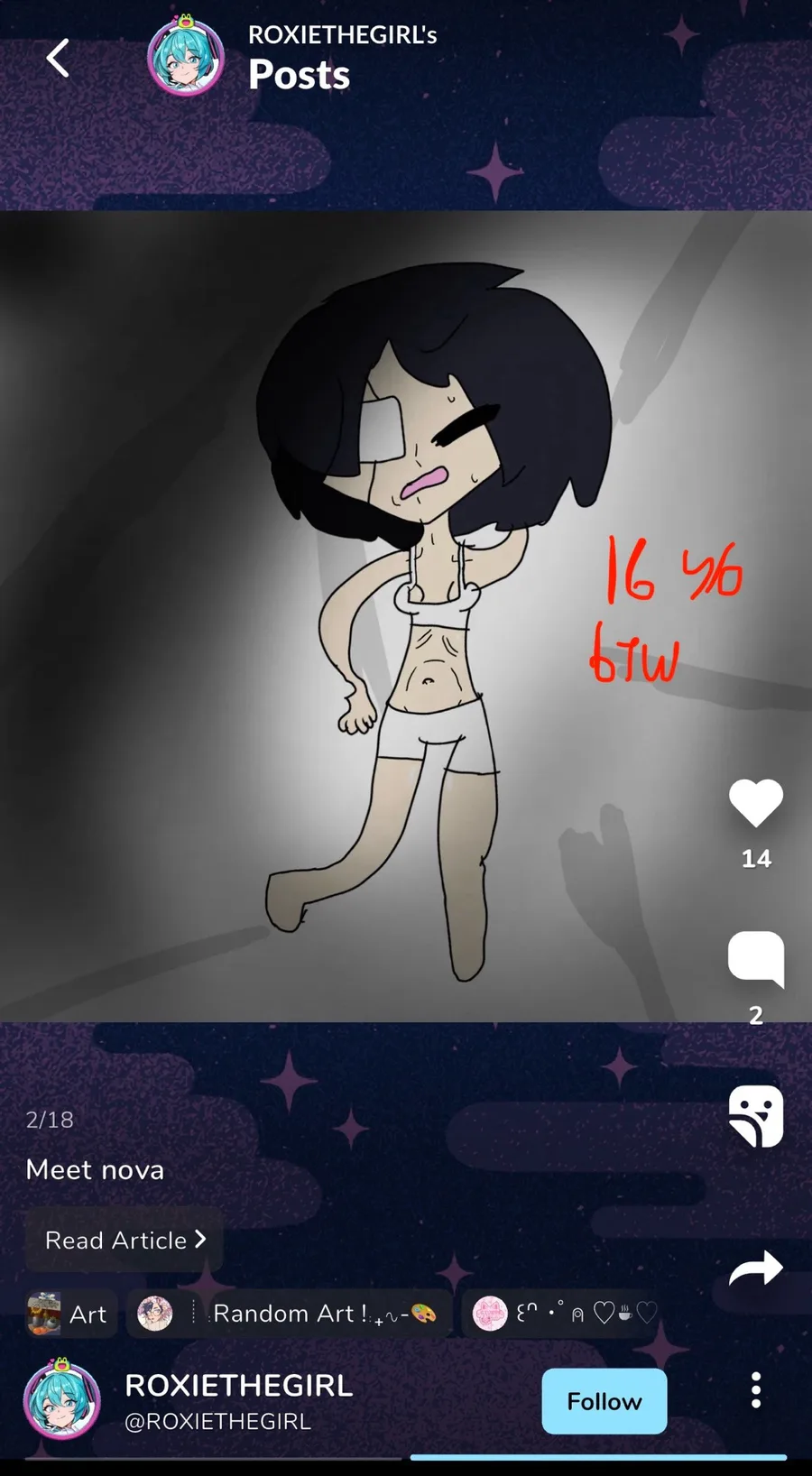Select the Random Art ! chip
The width and height of the screenshot is (812, 1476).
click(289, 1314)
